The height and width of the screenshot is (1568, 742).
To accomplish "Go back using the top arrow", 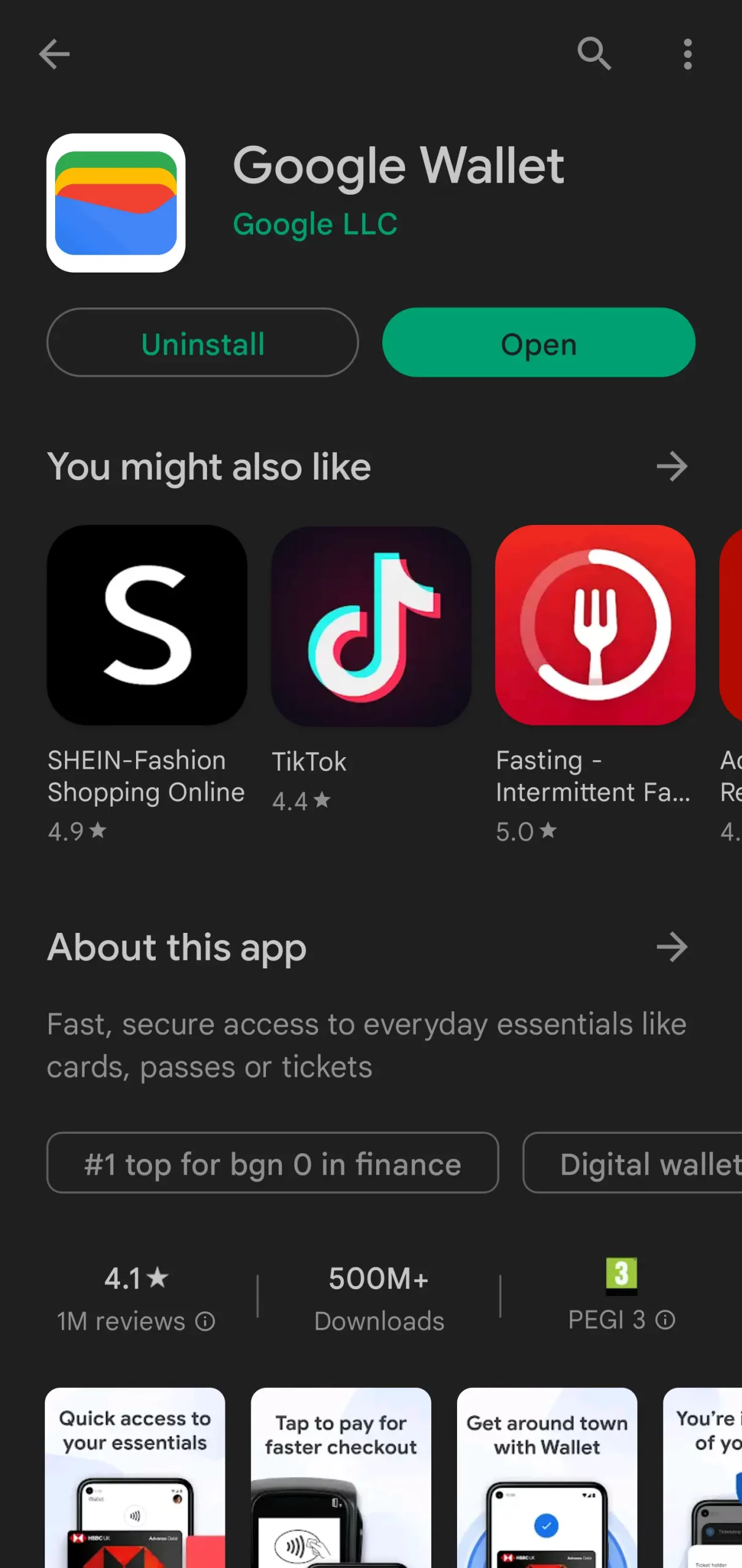I will pyautogui.click(x=54, y=55).
